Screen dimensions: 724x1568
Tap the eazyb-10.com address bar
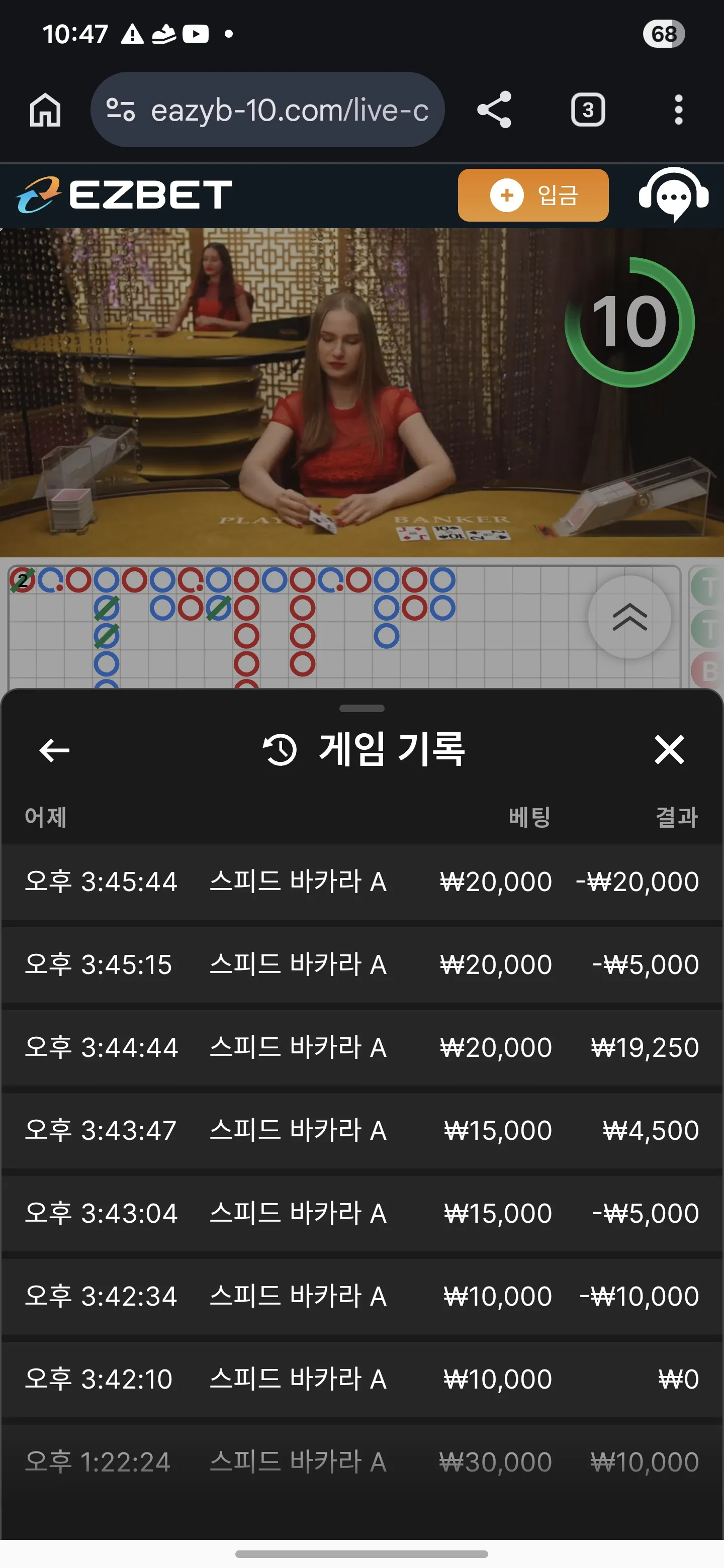coord(267,110)
